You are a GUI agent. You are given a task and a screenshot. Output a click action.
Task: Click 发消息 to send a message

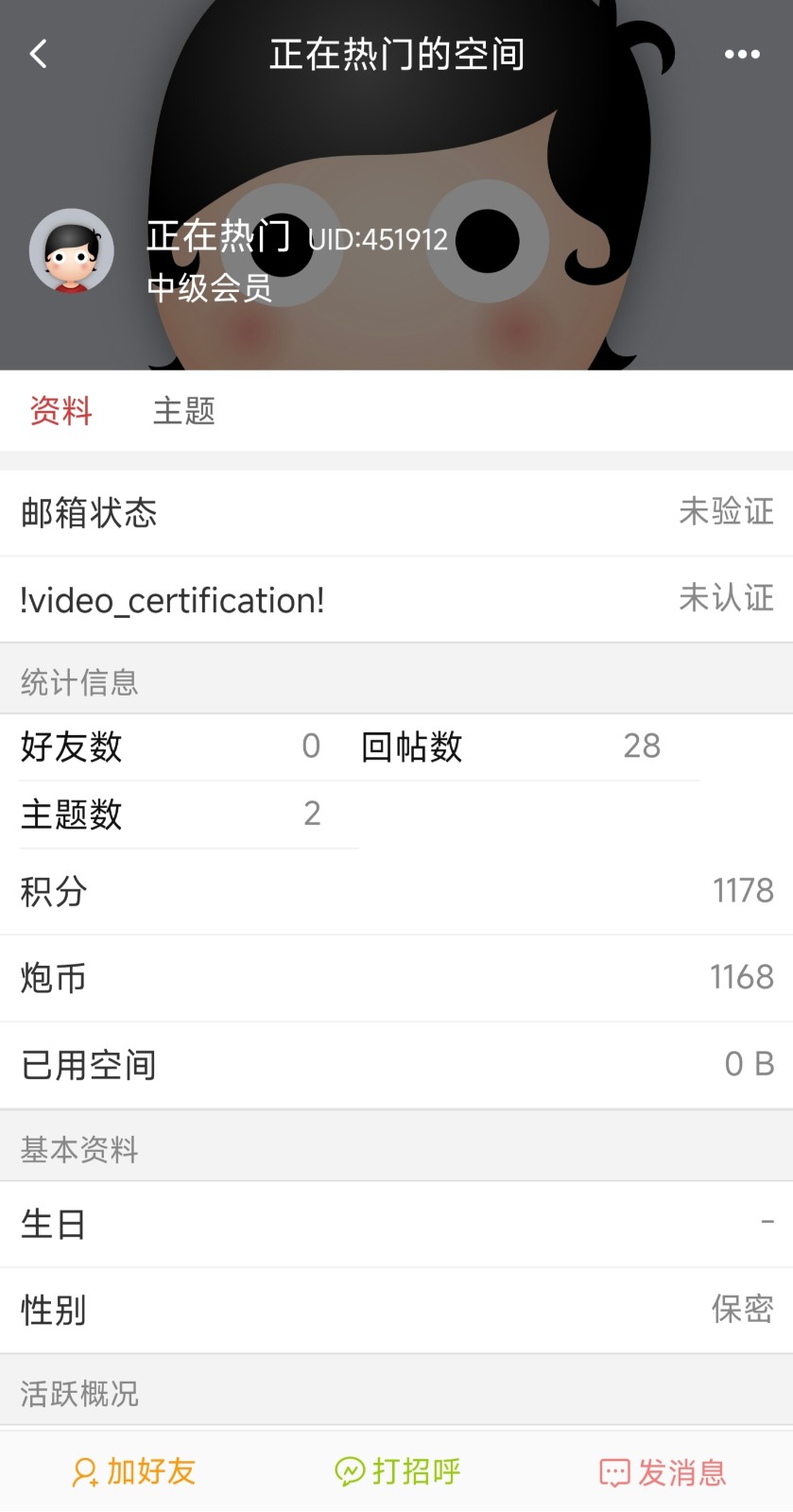click(659, 1471)
